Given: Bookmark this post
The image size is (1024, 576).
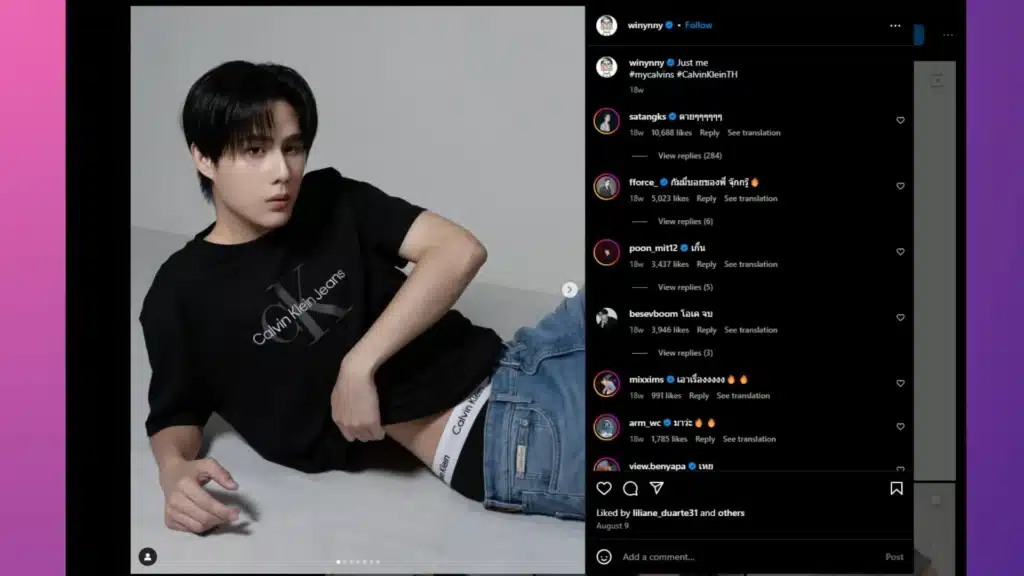Looking at the screenshot, I should pos(896,488).
